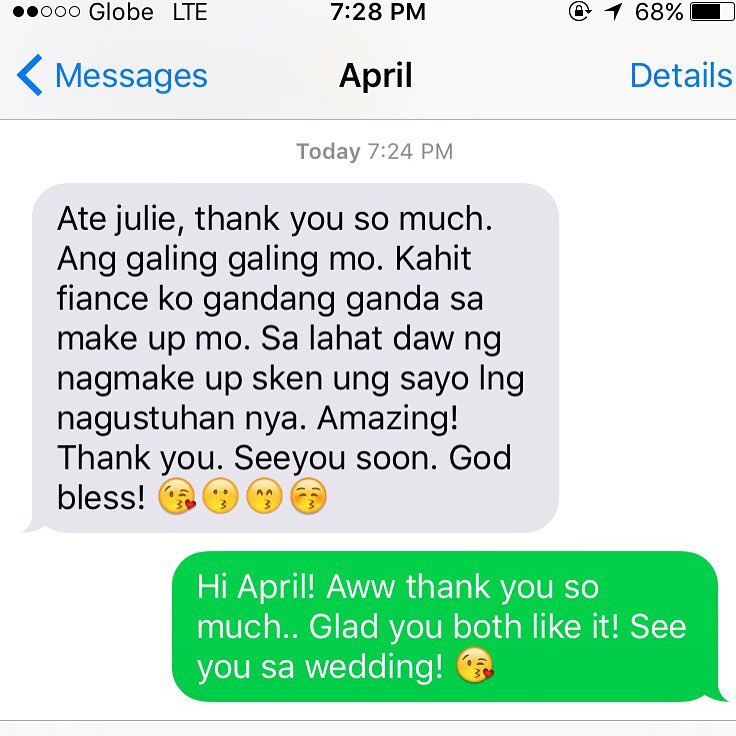Open Details for April's conversation
This screenshot has height=736, width=736.
point(680,76)
